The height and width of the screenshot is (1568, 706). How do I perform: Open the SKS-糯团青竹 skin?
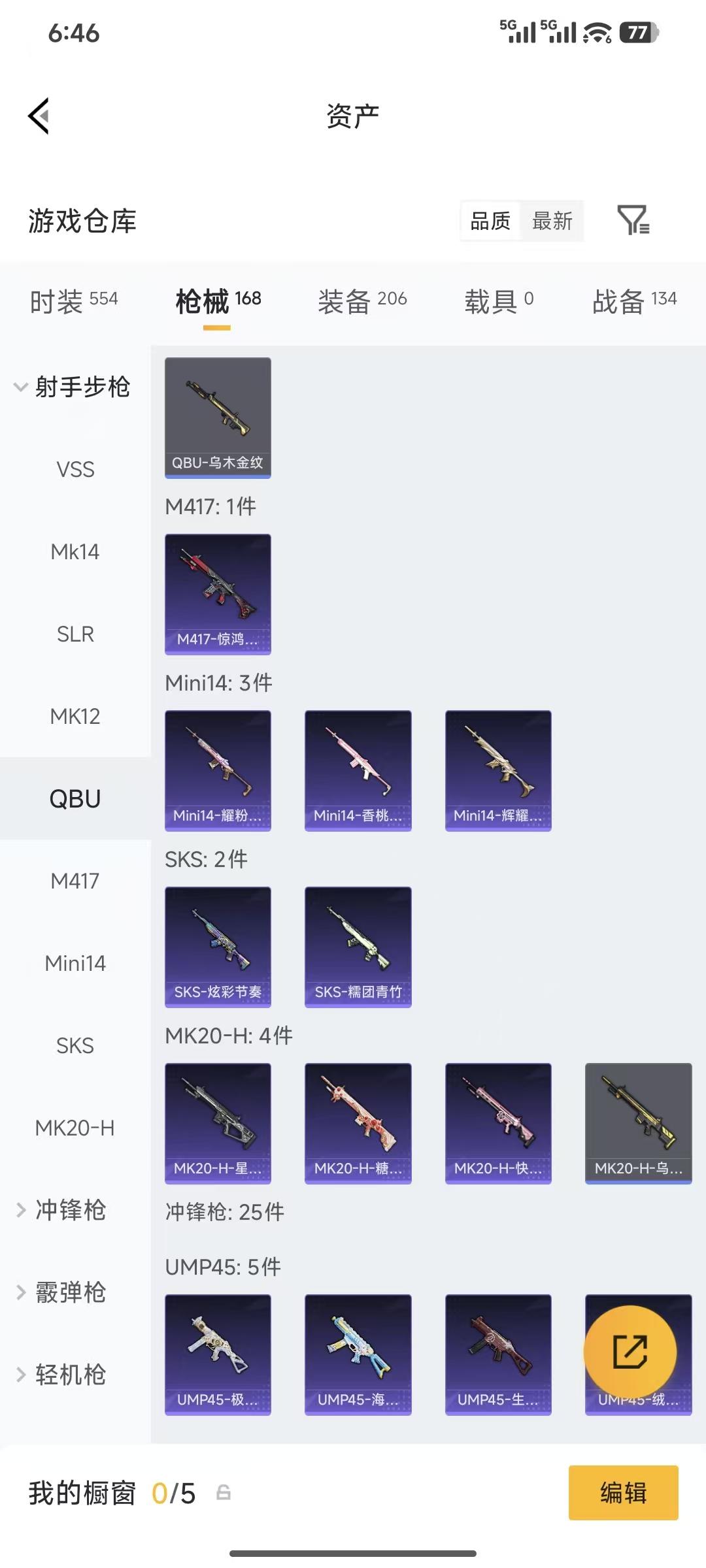tap(358, 947)
